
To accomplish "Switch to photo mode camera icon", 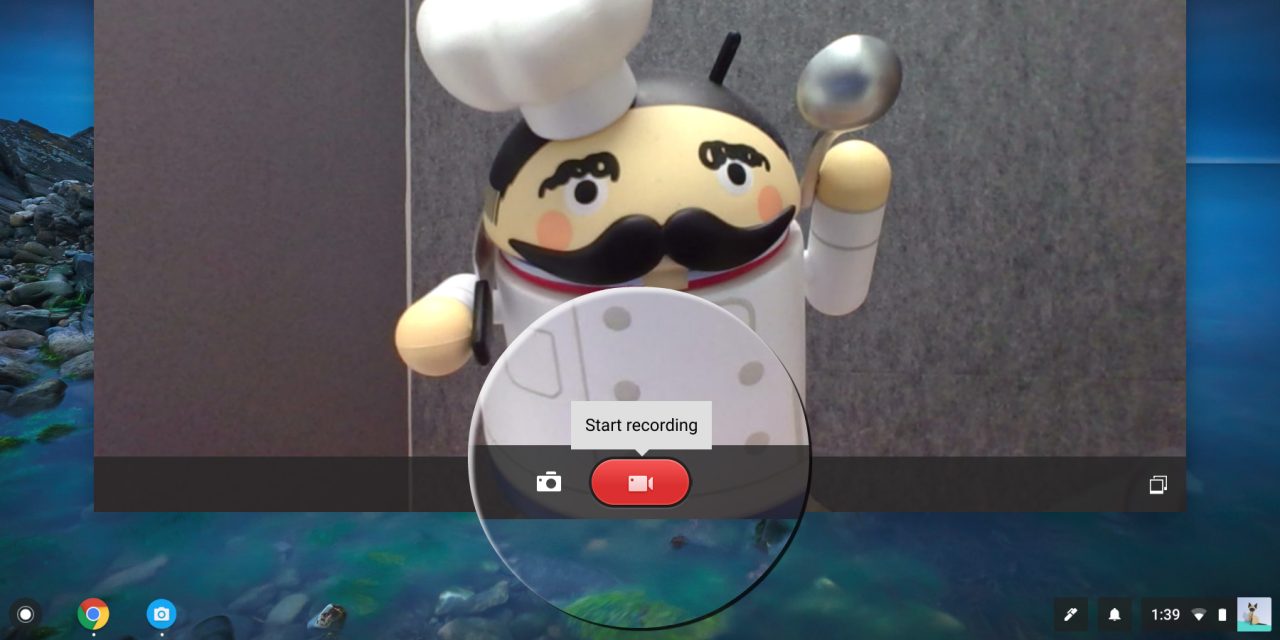I will click(549, 483).
